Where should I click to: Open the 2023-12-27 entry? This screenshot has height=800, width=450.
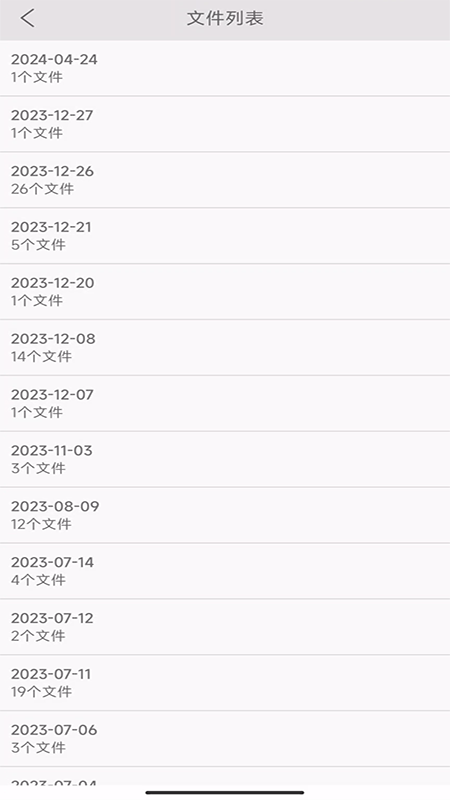(225, 123)
